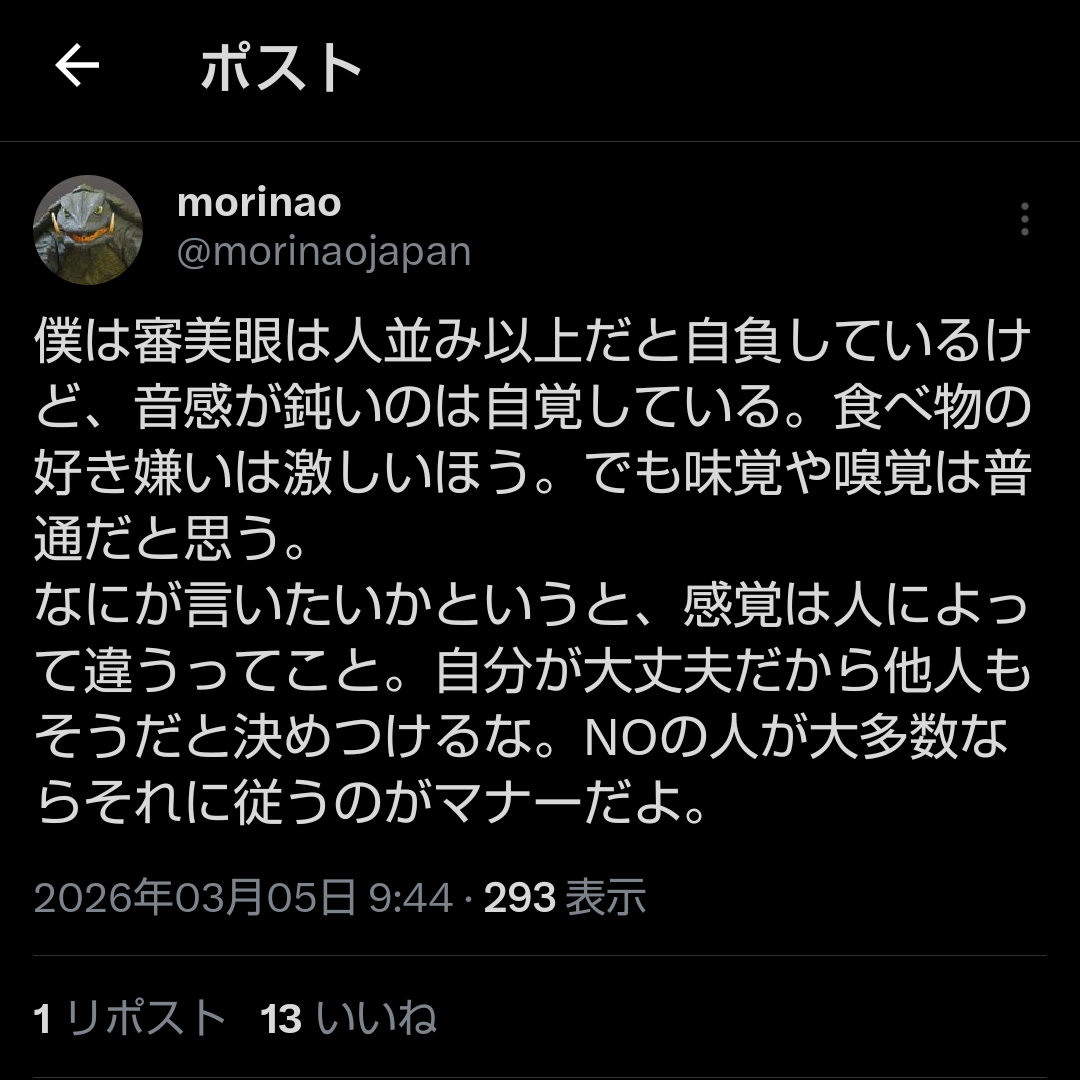The height and width of the screenshot is (1080, 1080).
Task: View the 1 リポスト list
Action: 130,1019
